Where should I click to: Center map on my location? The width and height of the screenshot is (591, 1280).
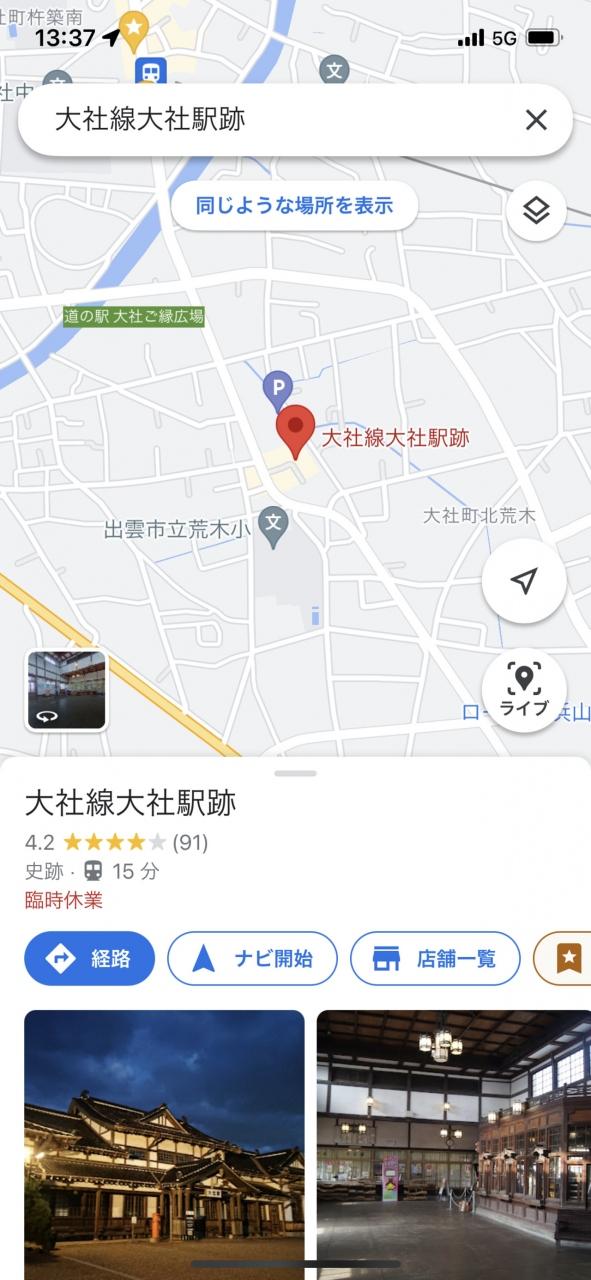tap(524, 581)
